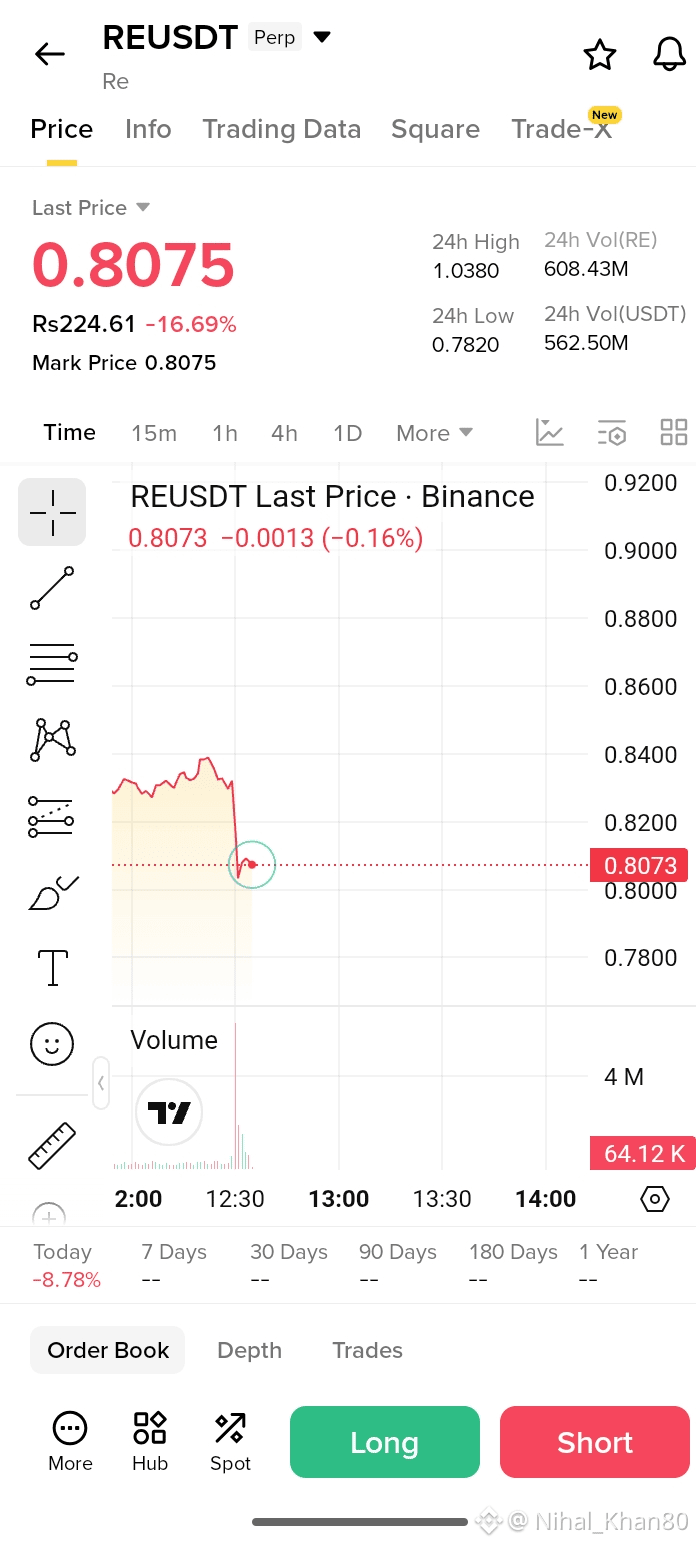Select the 4h chart interval
The image size is (696, 1546).
pos(284,433)
